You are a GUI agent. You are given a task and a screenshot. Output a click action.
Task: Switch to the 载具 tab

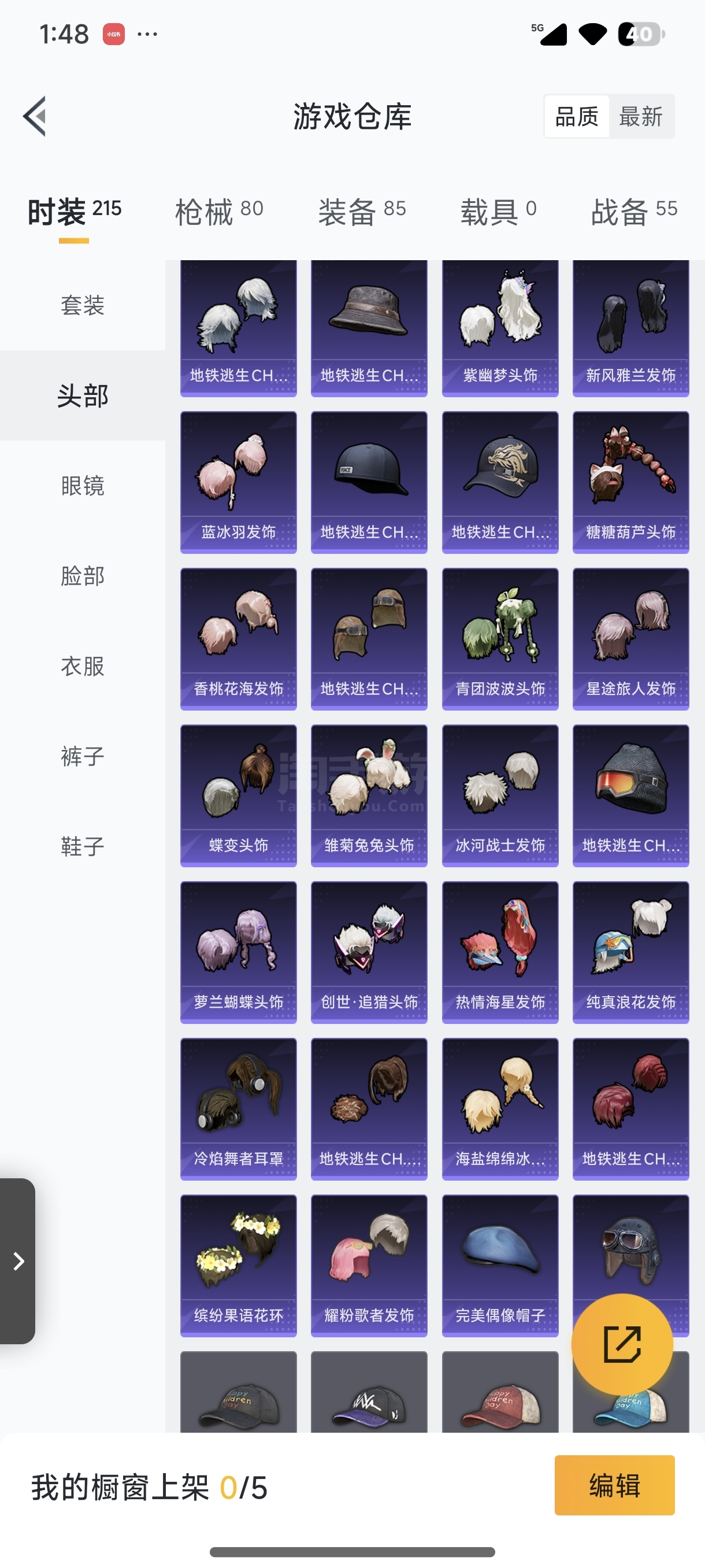[x=498, y=211]
